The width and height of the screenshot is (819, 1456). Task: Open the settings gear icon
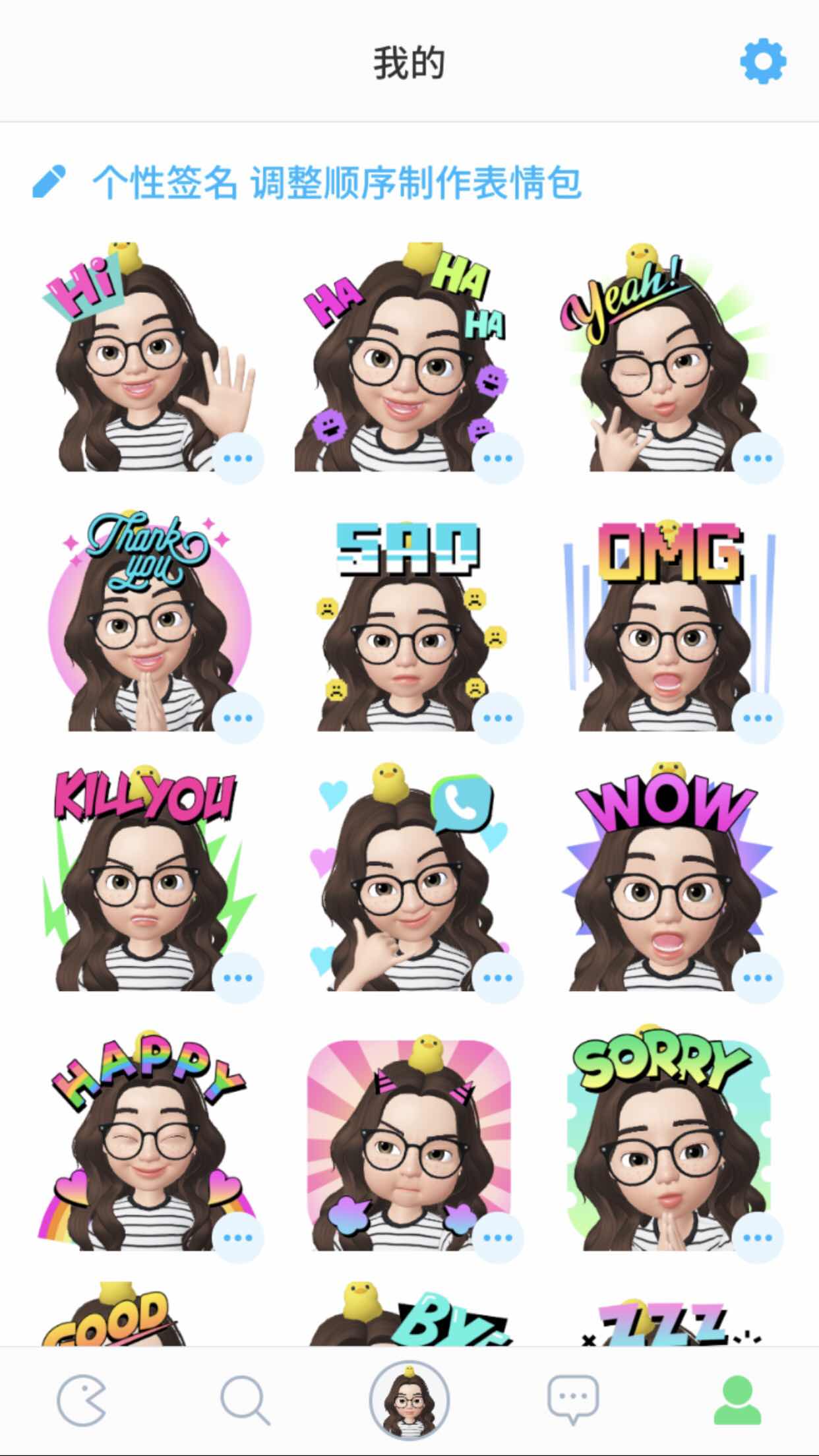tap(763, 62)
